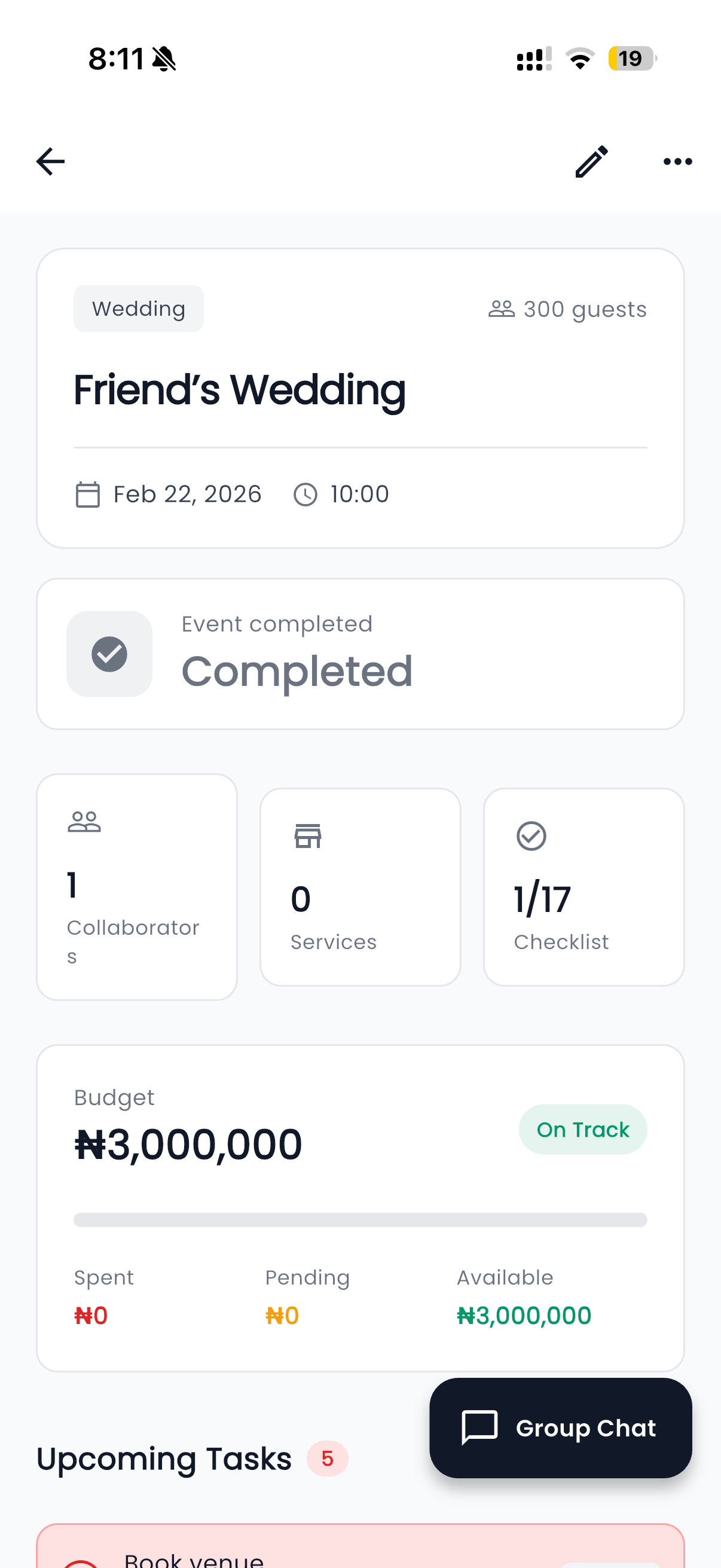721x1568 pixels.
Task: Select the 1/17 Checklist card
Action: click(583, 887)
